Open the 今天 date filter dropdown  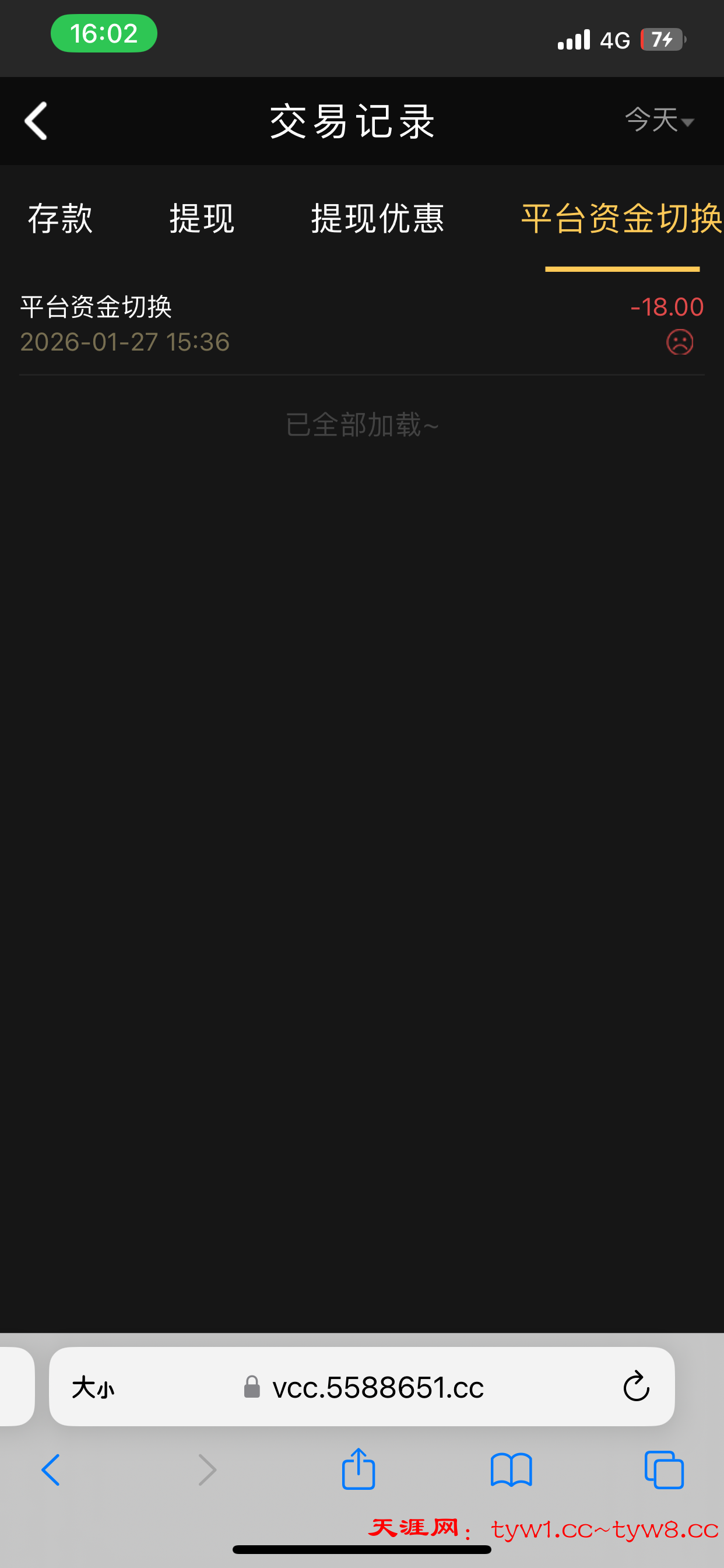click(x=659, y=120)
